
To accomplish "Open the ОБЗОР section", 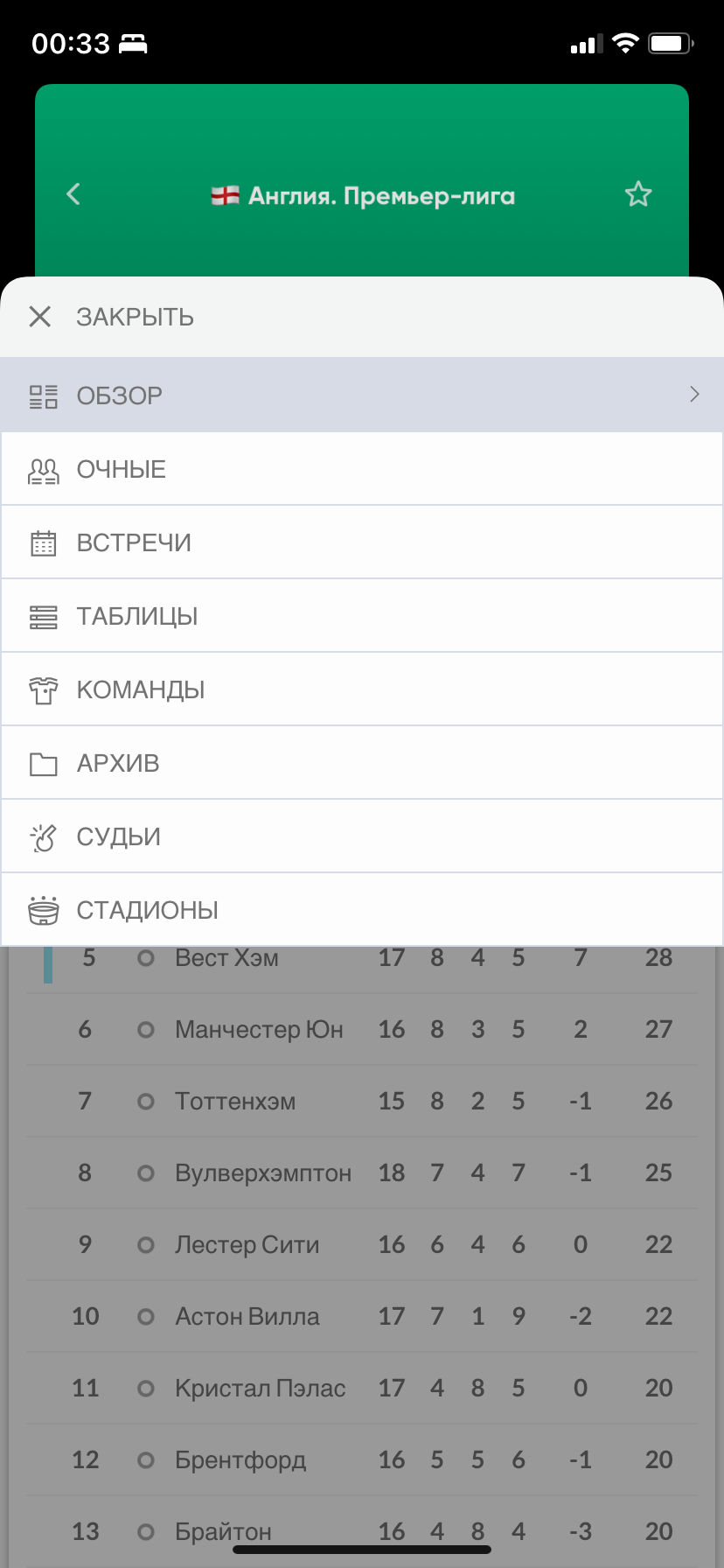I will point(362,395).
